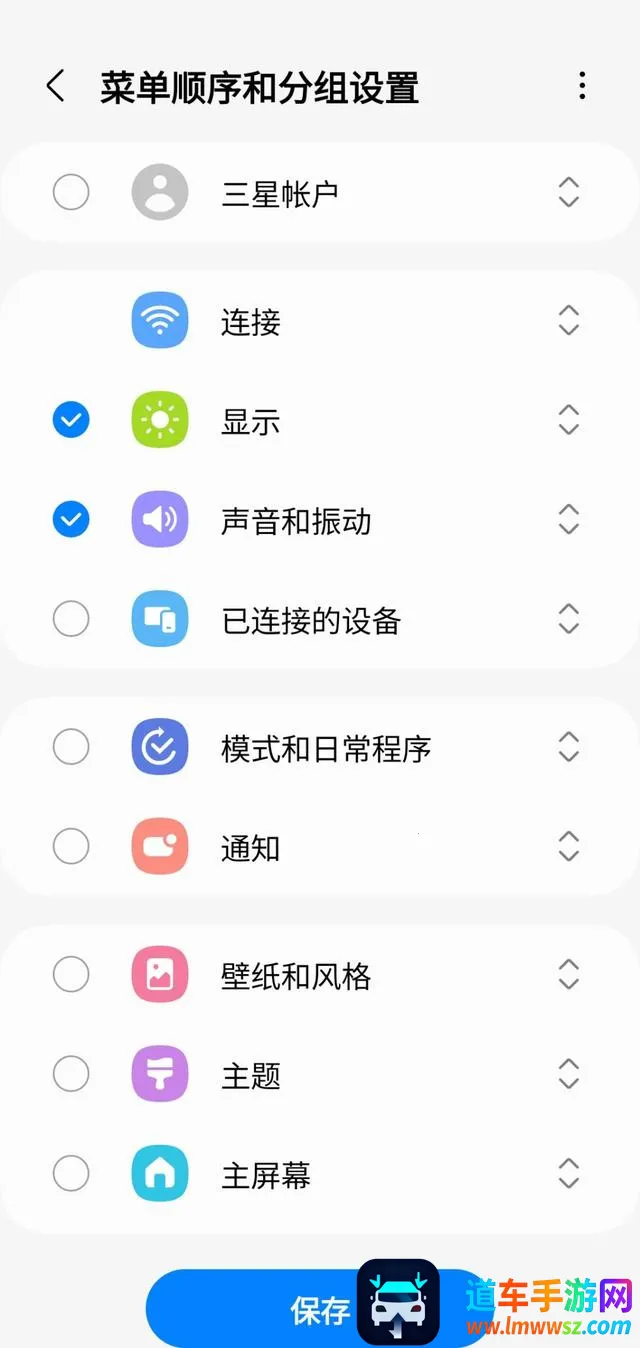Screen dimensions: 640x1348
Task: Uncheck the 声音和振动 checkbox
Action: point(71,520)
